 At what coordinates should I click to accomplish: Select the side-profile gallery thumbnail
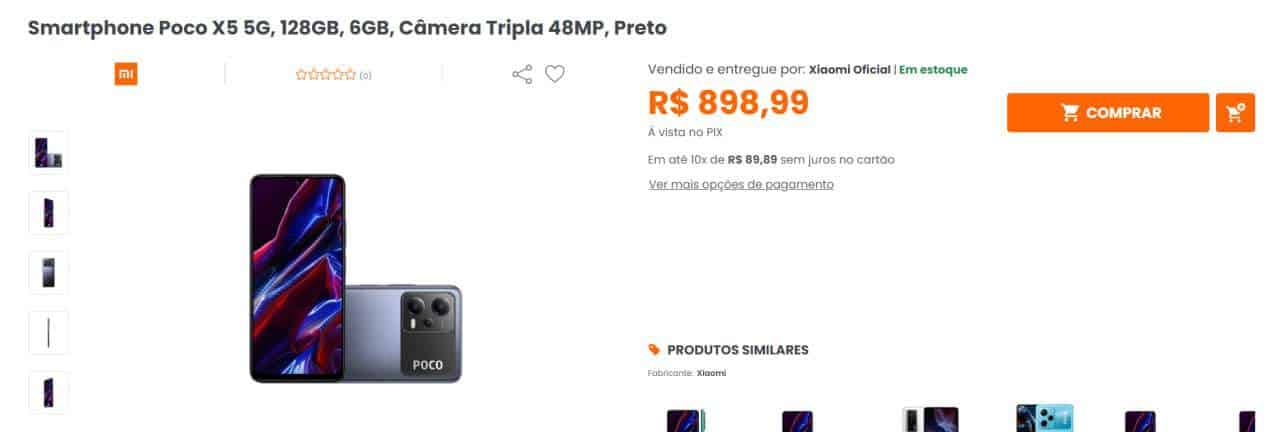coord(49,333)
